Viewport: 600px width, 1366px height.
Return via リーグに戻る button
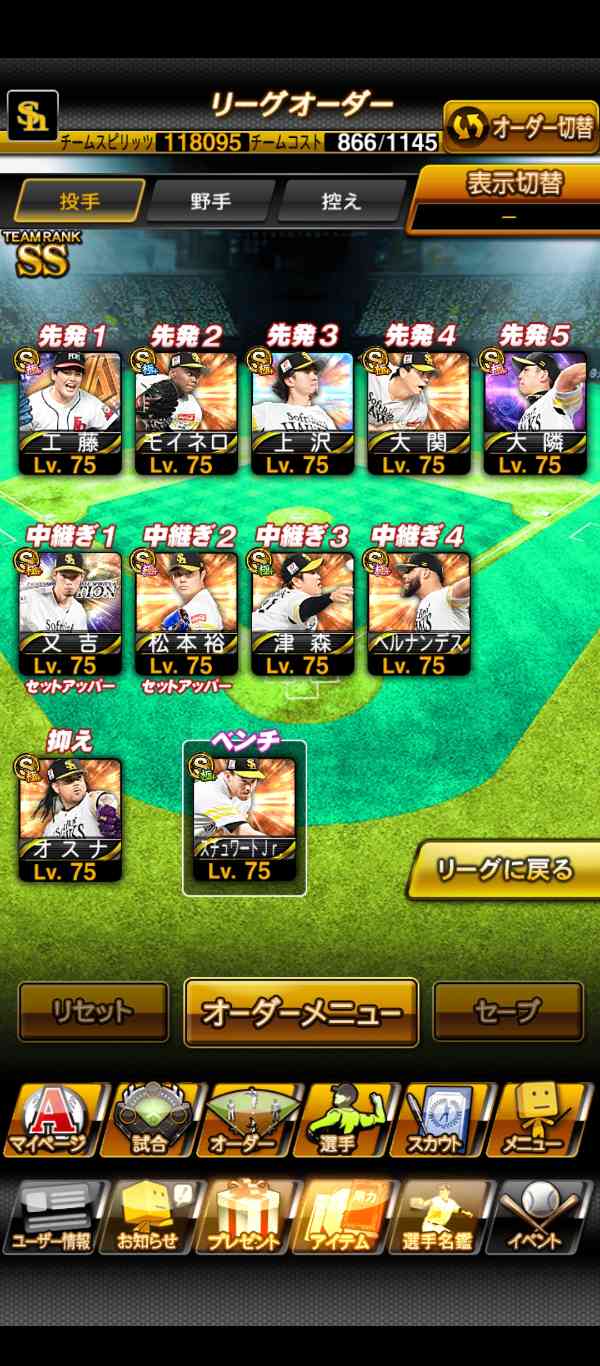506,870
